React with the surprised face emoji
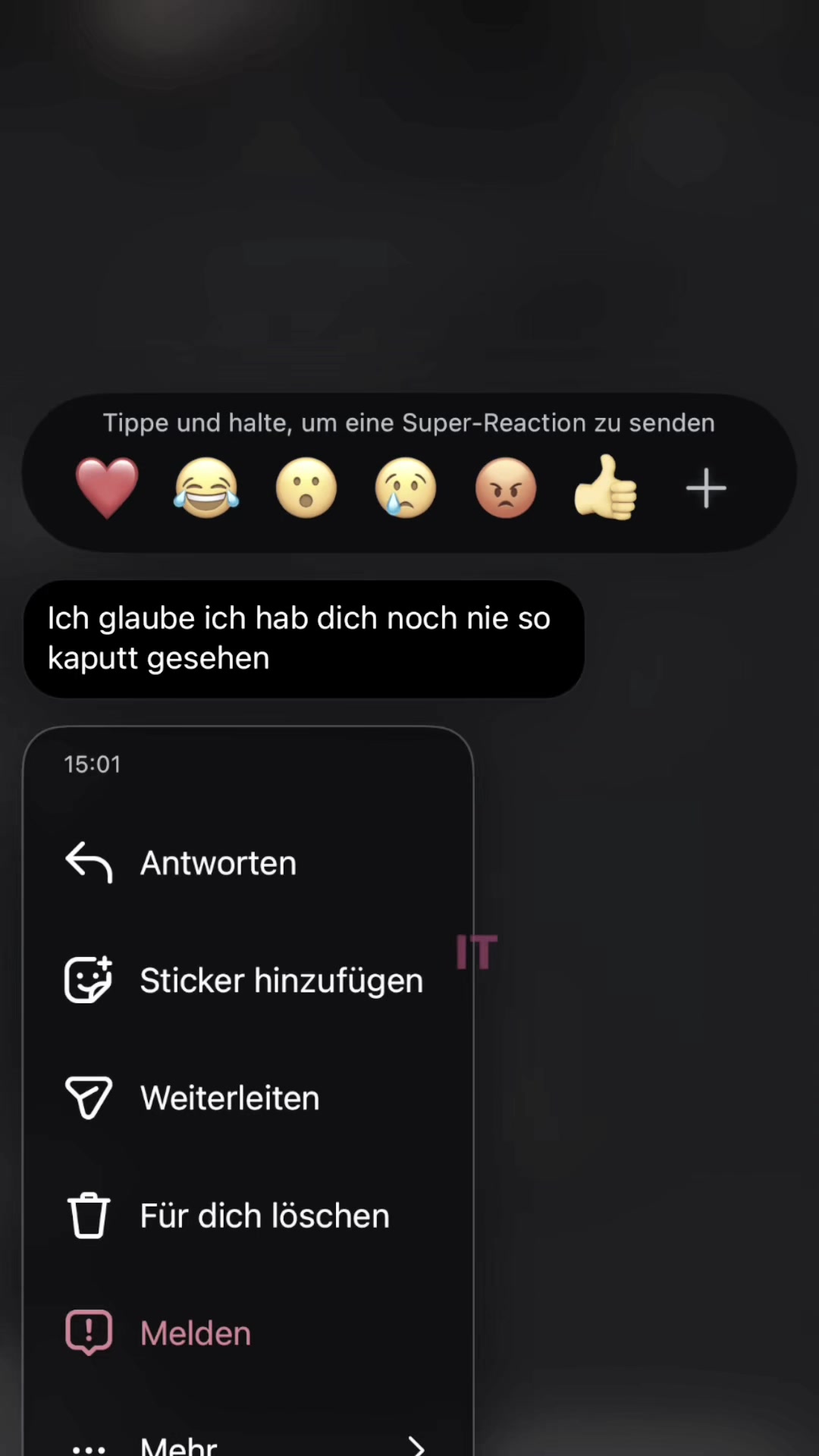The height and width of the screenshot is (1456, 819). (306, 488)
